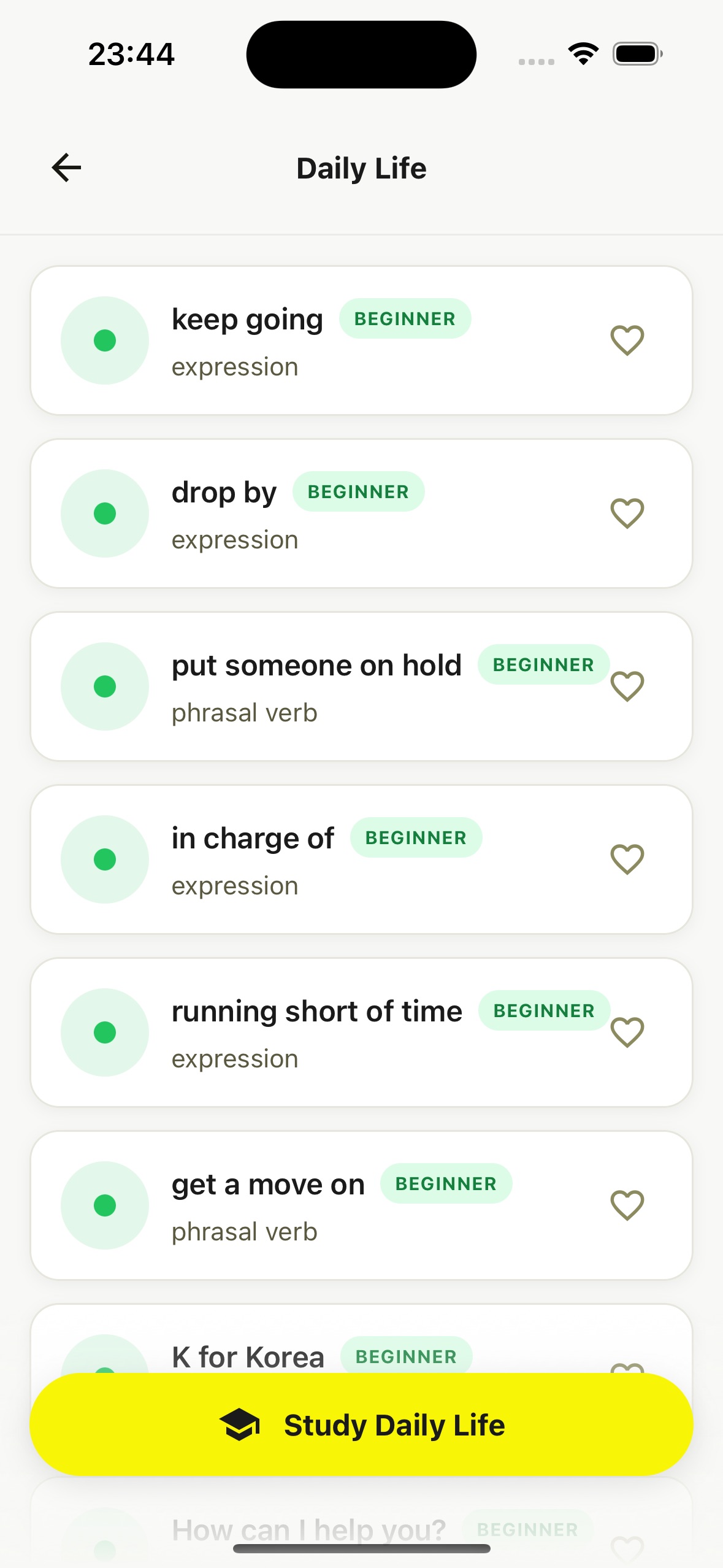
Task: Favorite the keep going expression
Action: (627, 340)
